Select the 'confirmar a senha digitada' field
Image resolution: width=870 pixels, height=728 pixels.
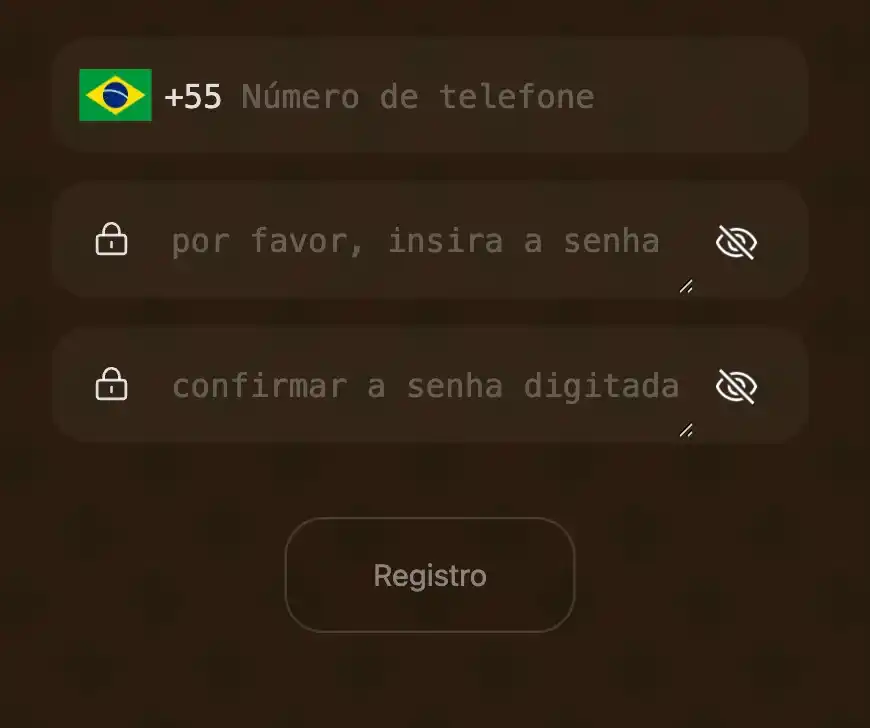point(425,386)
